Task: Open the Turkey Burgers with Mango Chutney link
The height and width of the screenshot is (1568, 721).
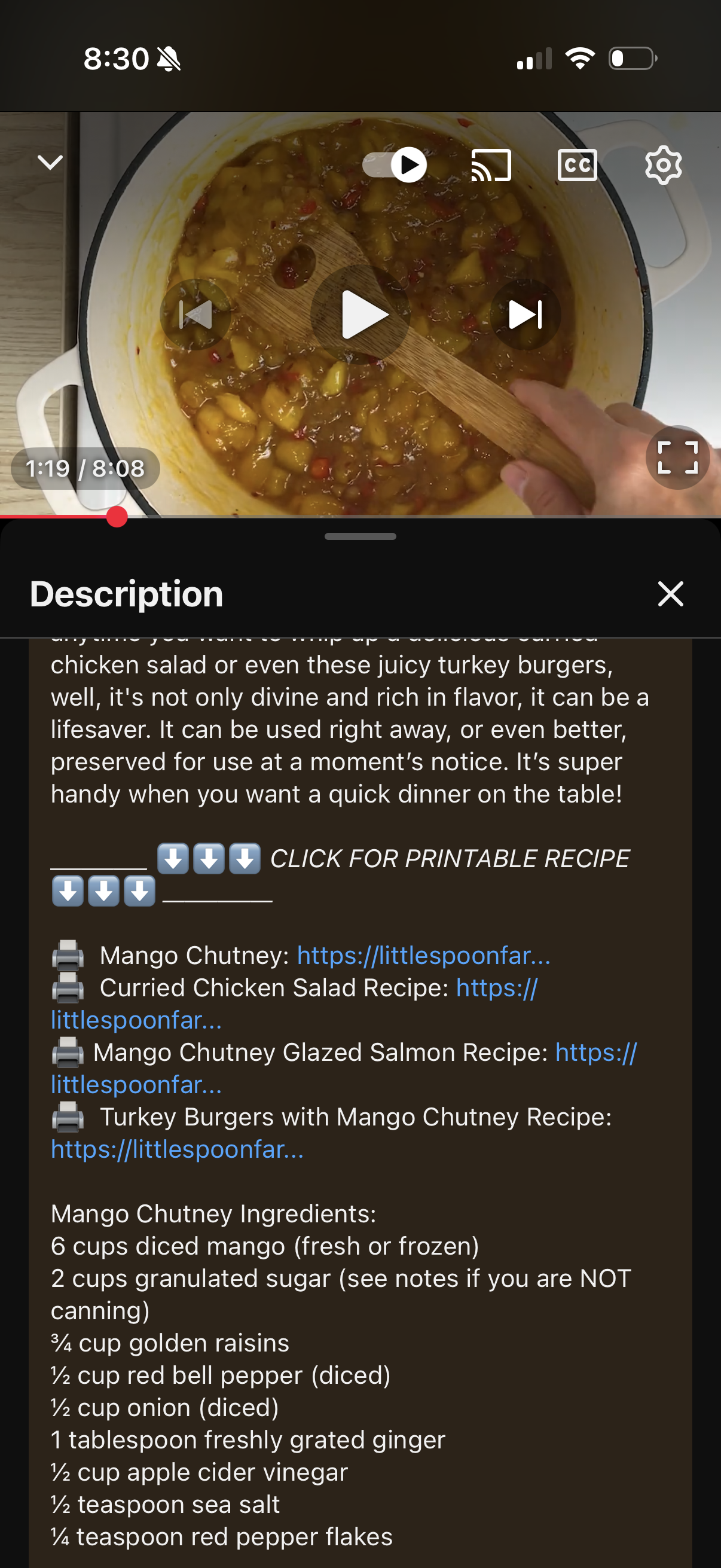Action: [x=177, y=1149]
